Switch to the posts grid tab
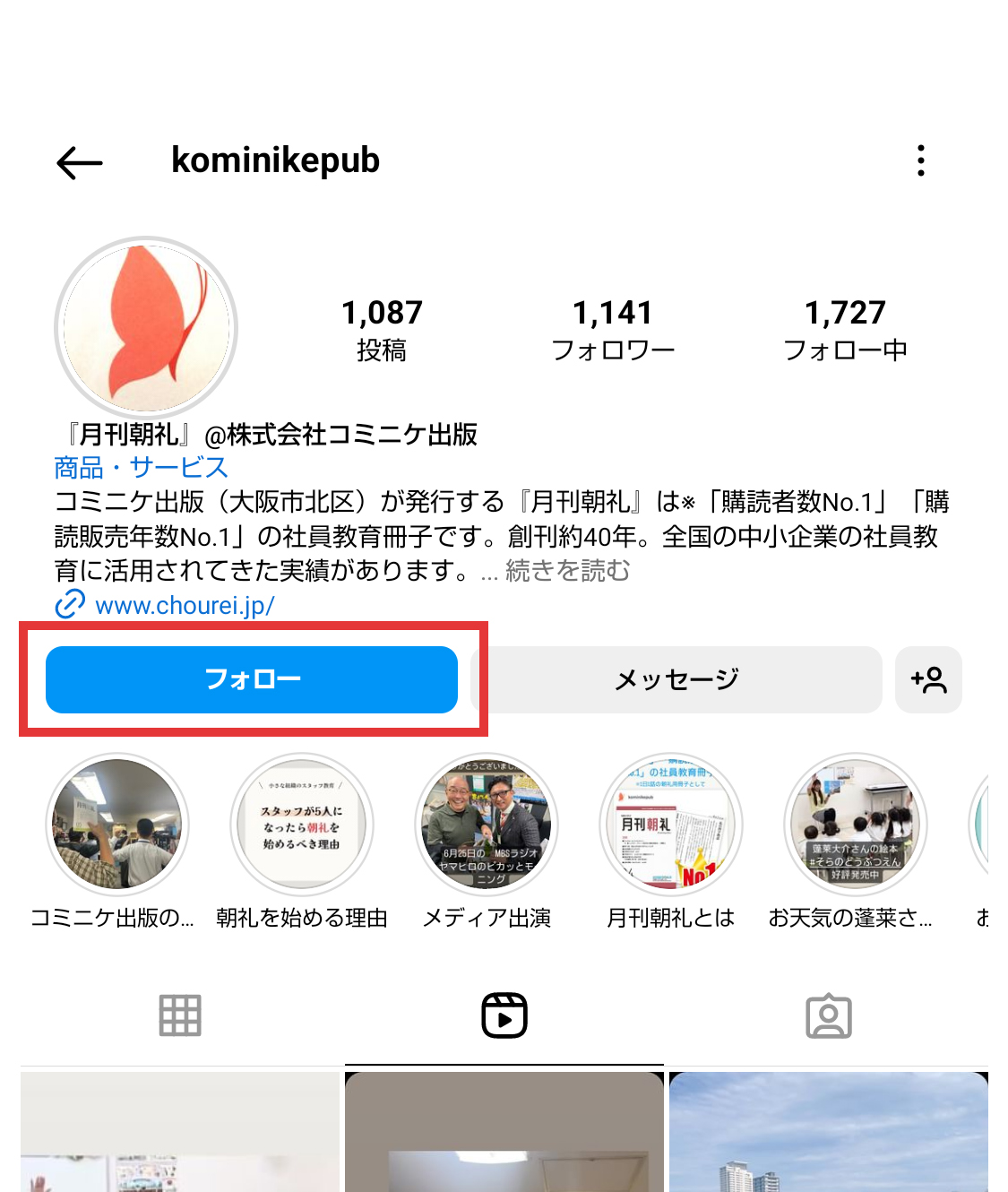The height and width of the screenshot is (1192, 1008). point(180,1015)
